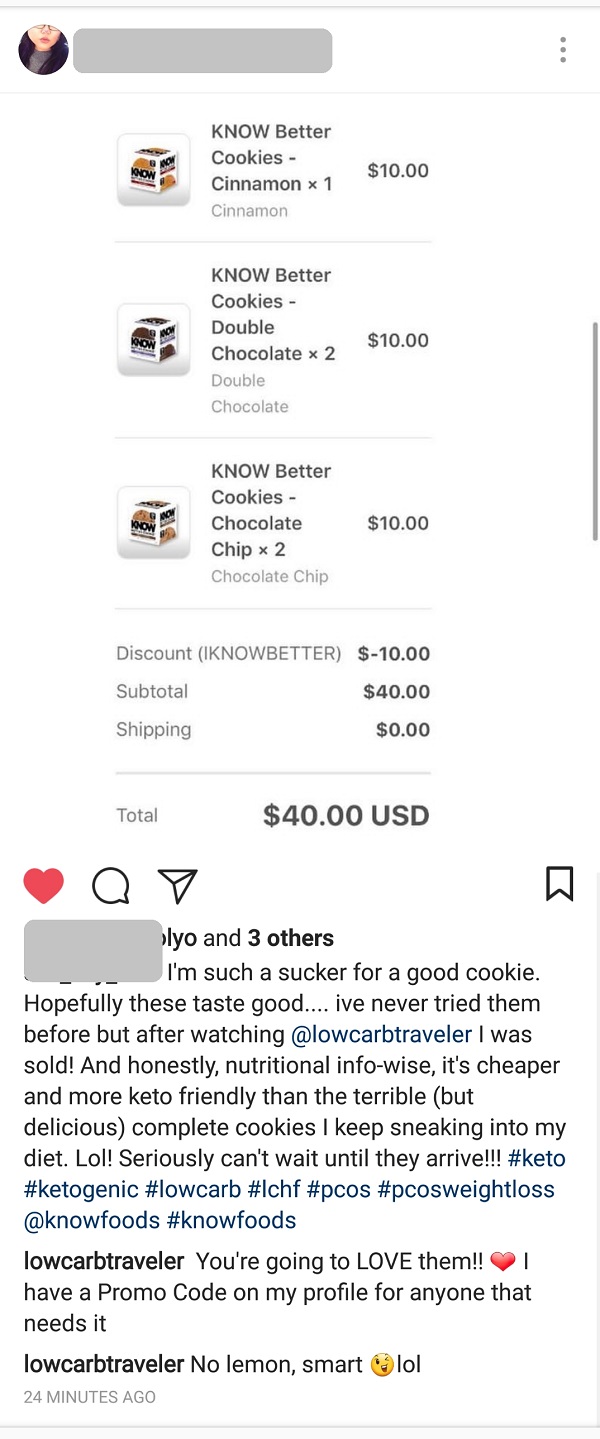Open lowcarbtraveler's profile from first comment

[x=104, y=1261]
